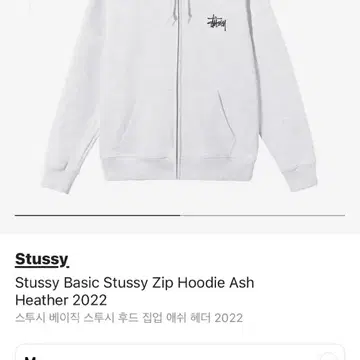
Task: Open the size selector showing M
Action: [x=180, y=352]
